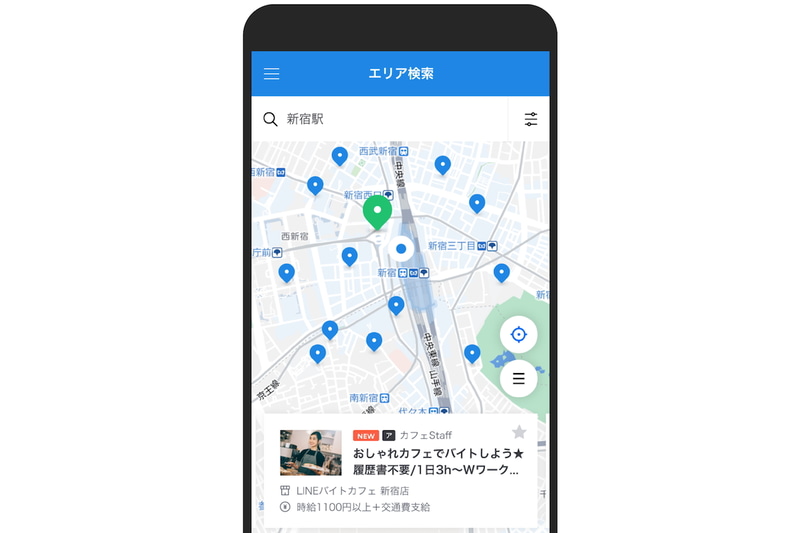Open the hamburger drawer menu

click(271, 74)
